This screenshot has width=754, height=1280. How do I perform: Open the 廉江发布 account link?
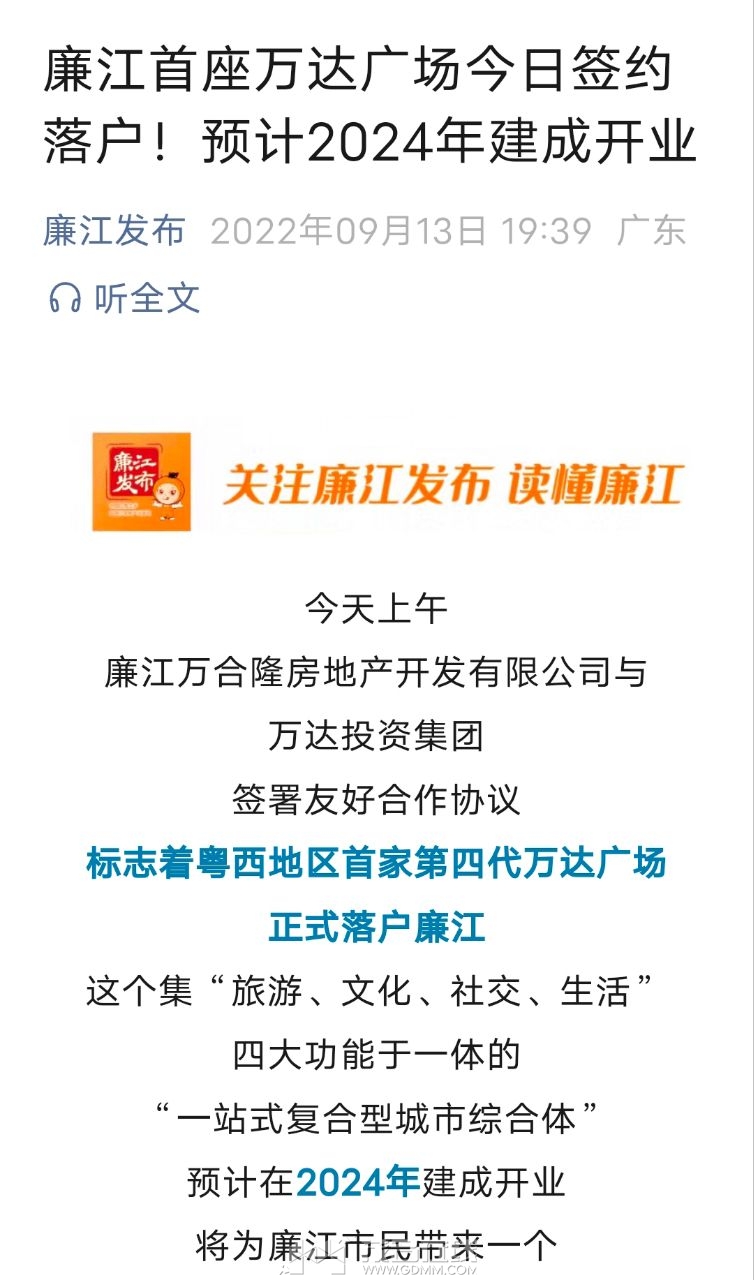[114, 231]
